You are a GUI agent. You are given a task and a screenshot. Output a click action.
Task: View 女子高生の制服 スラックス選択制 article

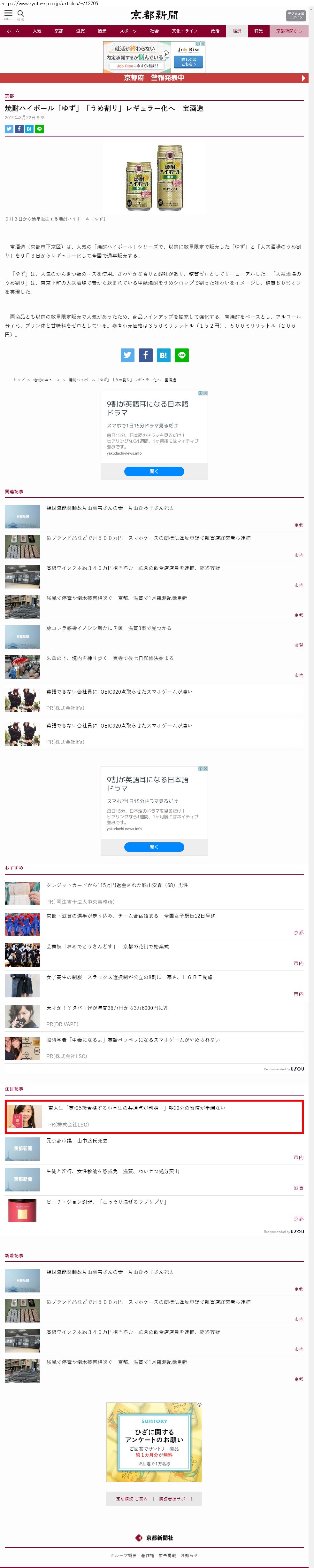pyautogui.click(x=129, y=977)
